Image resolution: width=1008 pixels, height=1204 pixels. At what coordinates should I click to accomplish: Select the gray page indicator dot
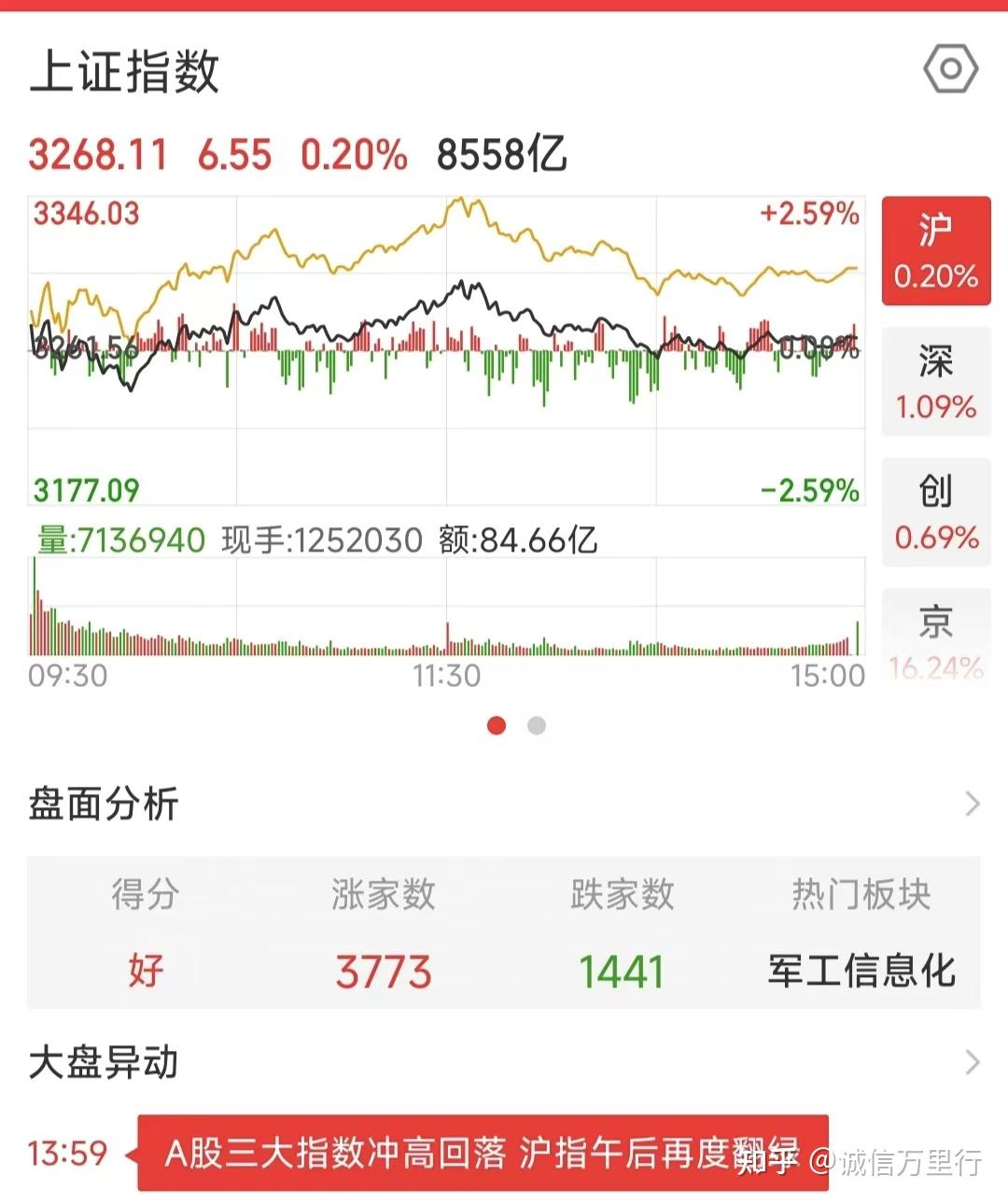pos(537,725)
